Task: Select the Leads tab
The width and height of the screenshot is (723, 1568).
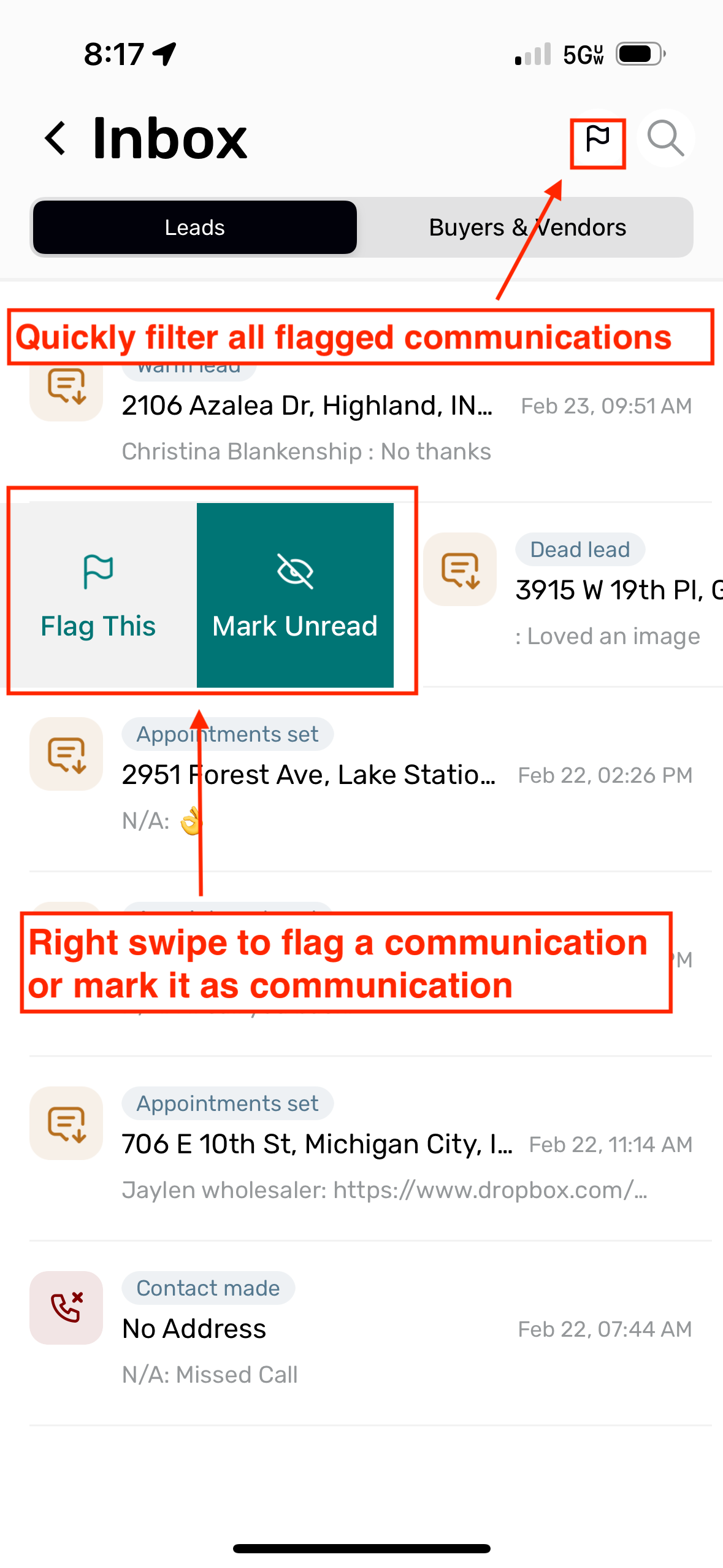Action: point(195,228)
